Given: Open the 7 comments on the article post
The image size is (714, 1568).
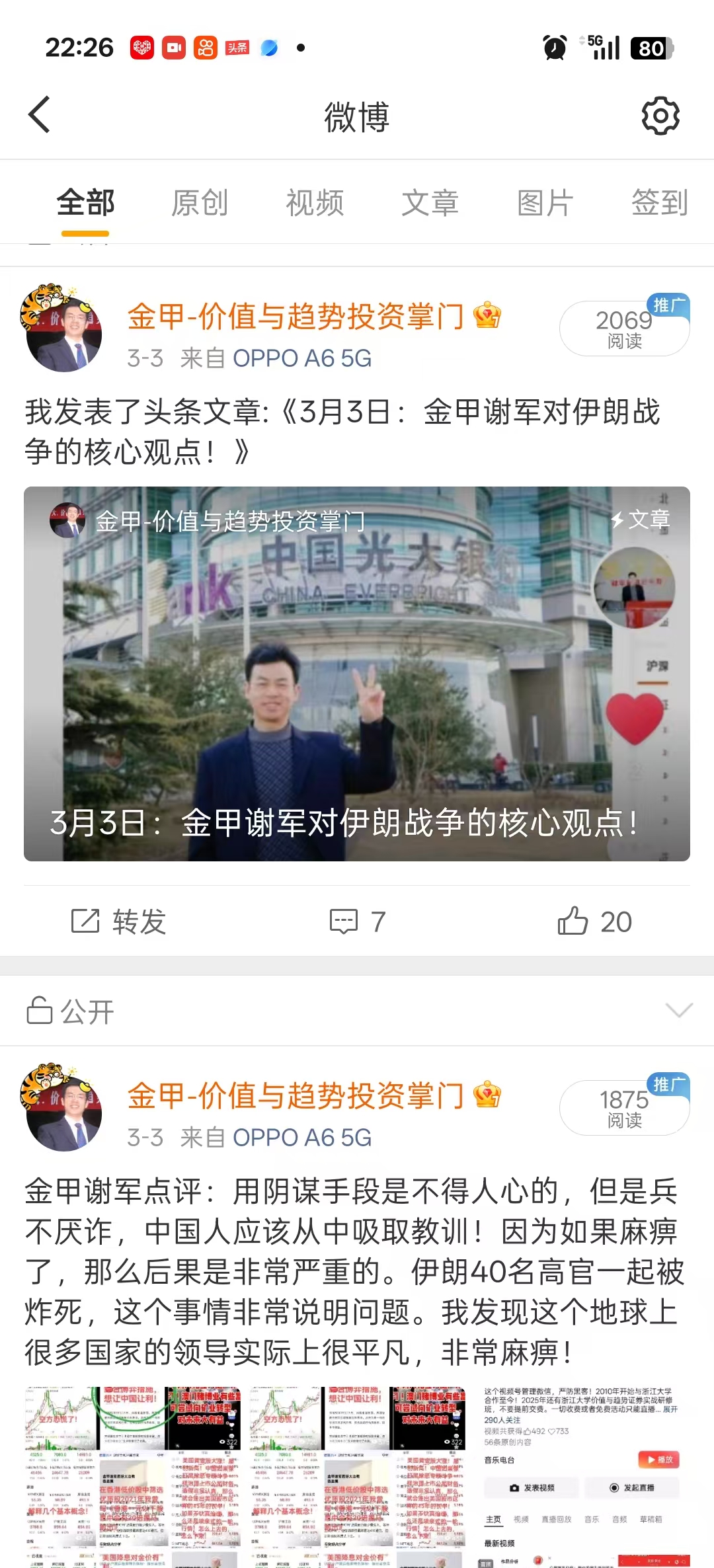Looking at the screenshot, I should (x=357, y=921).
